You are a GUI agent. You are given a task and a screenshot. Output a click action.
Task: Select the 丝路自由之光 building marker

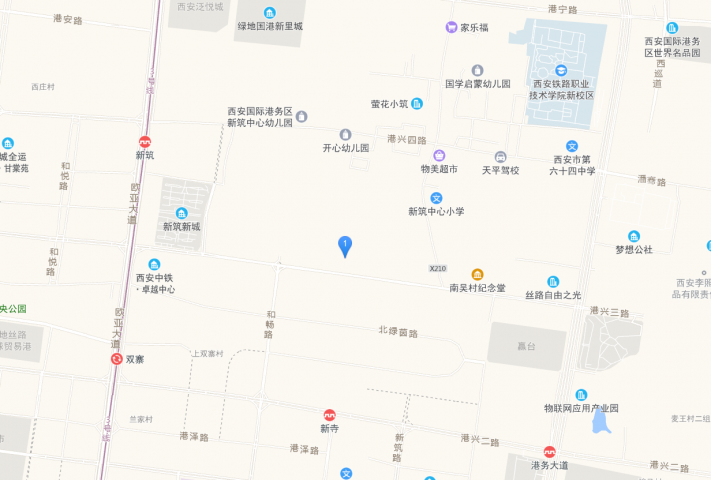click(553, 282)
